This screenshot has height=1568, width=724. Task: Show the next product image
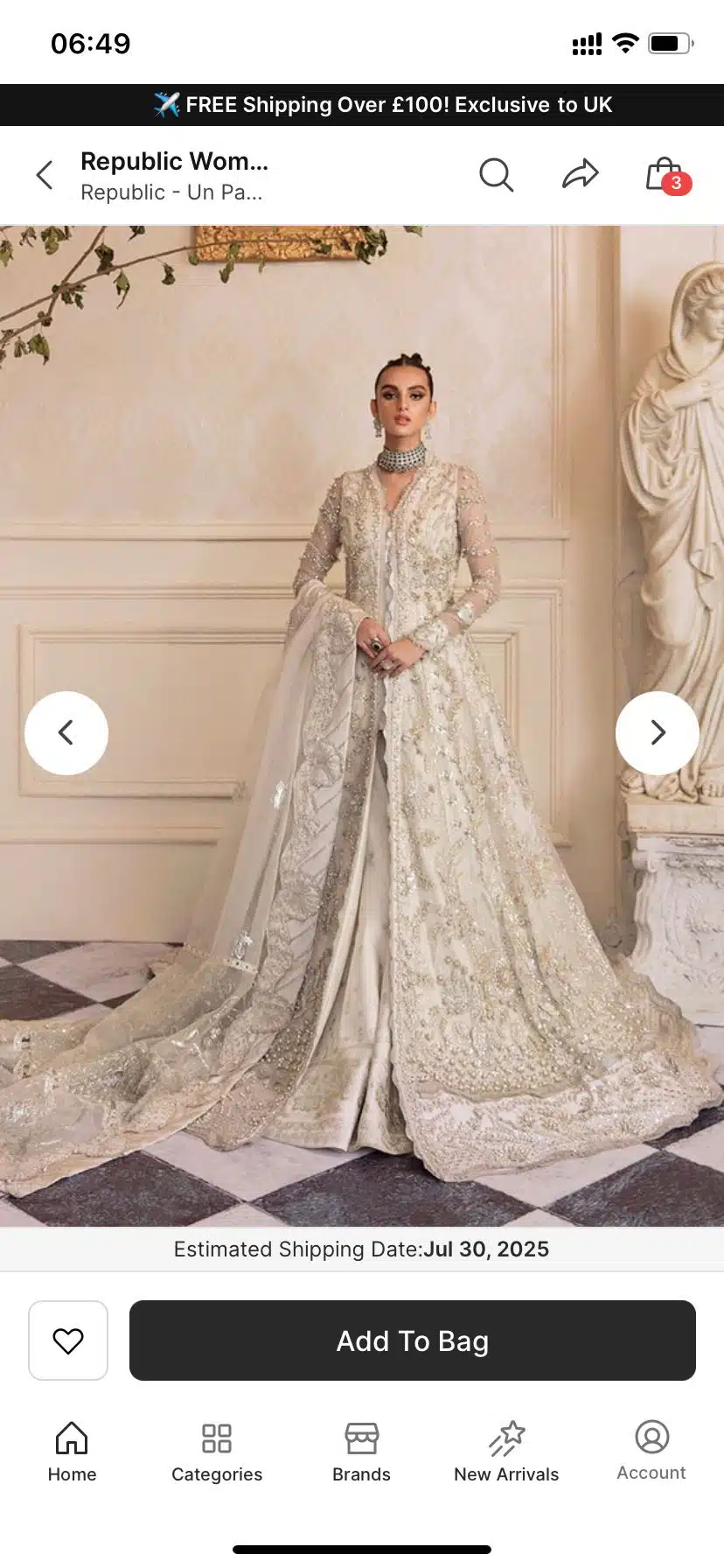click(658, 732)
